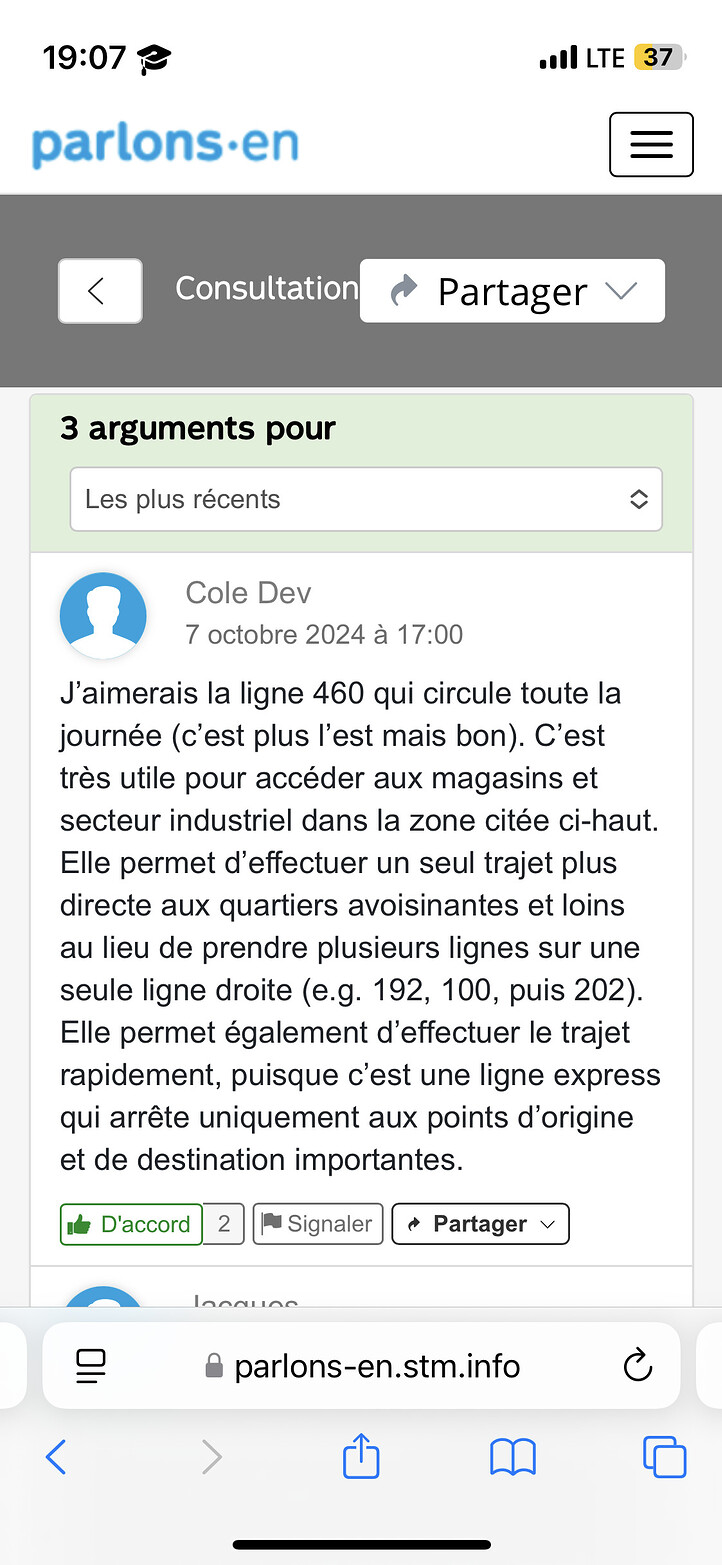Screen dimensions: 722x1565
Task: Share Cole Dev's argument via Partager
Action: [480, 1224]
